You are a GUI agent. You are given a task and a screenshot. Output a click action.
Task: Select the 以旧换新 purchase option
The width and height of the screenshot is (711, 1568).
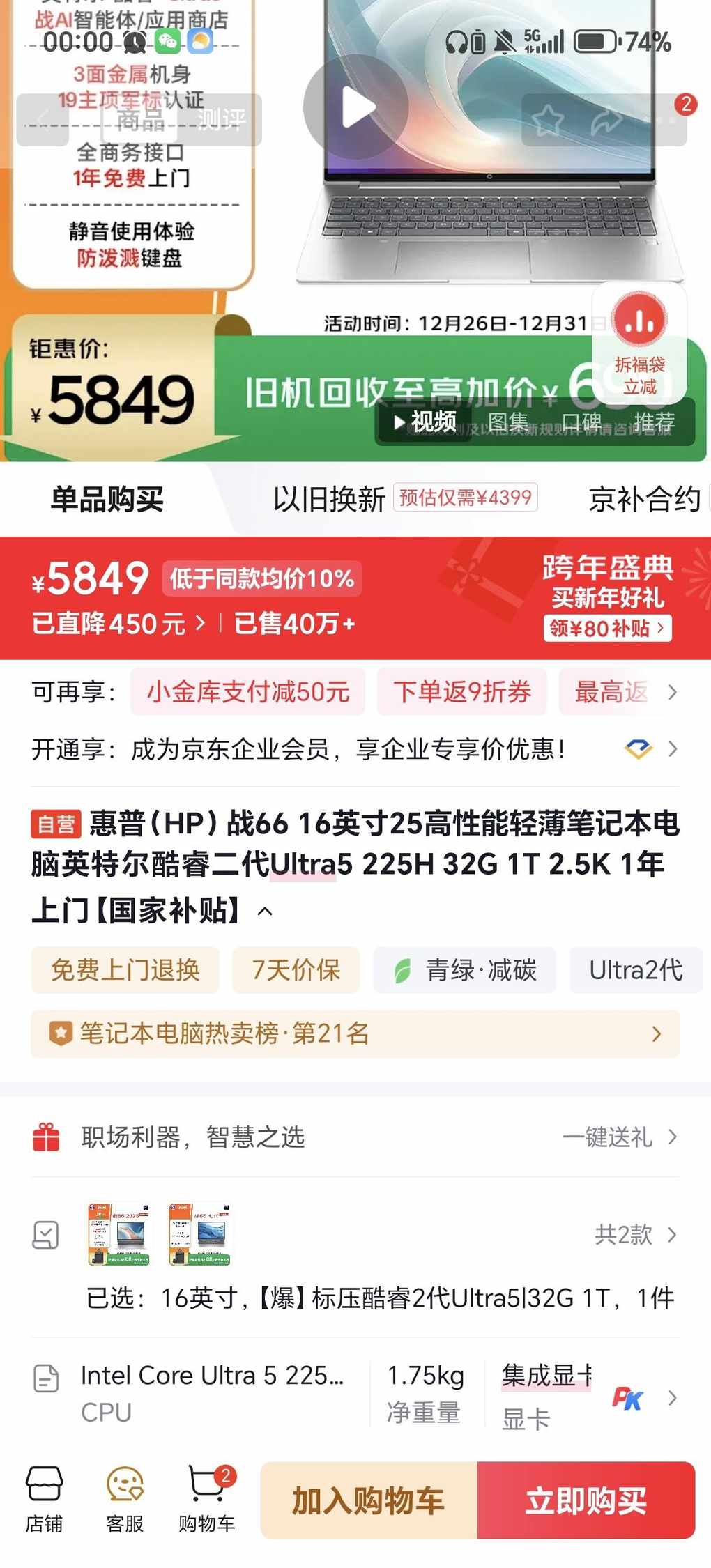[329, 499]
